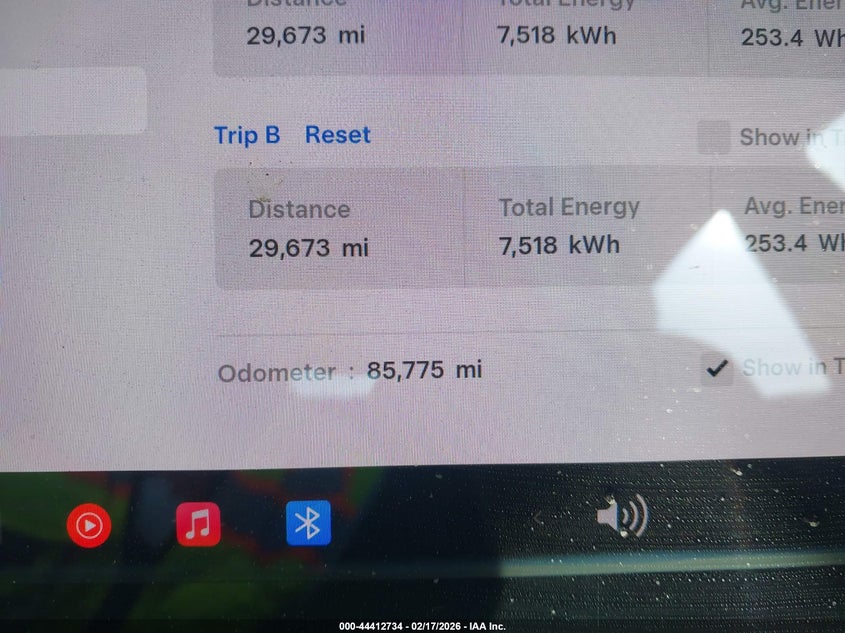Tap the speaker volume icon
Viewport: 845px width, 633px height.
coord(621,517)
